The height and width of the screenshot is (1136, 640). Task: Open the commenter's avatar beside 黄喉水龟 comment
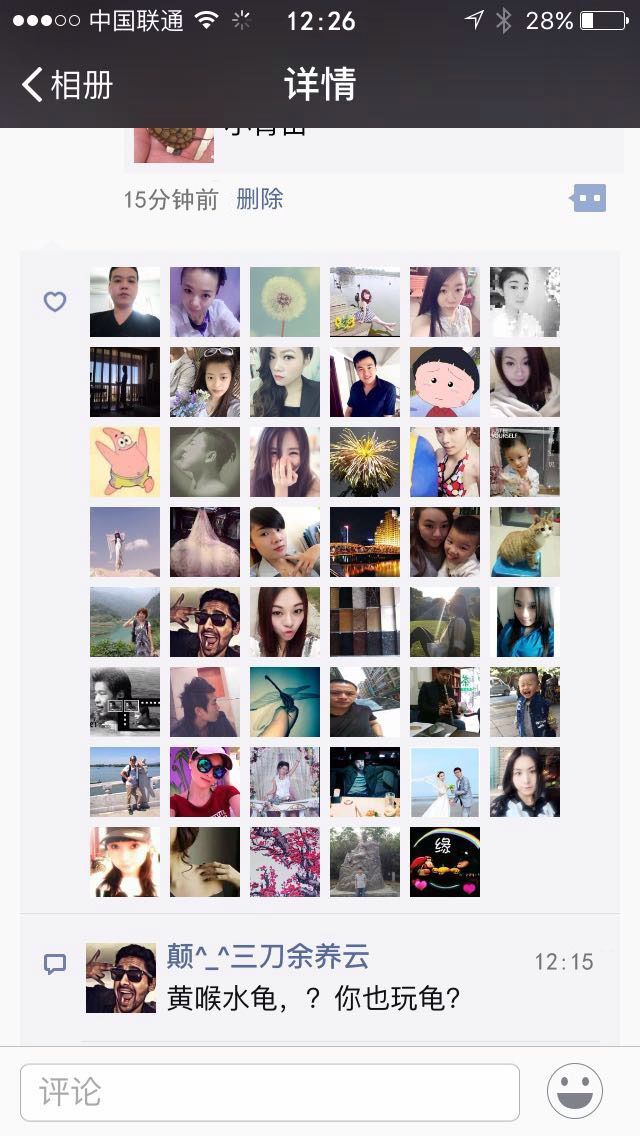[121, 978]
